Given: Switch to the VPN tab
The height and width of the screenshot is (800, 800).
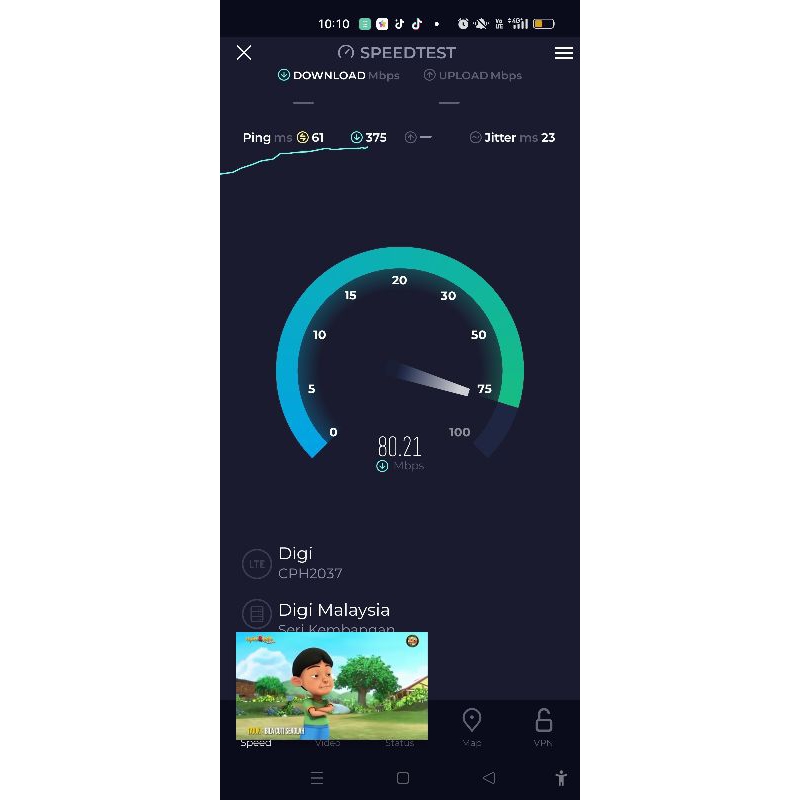Looking at the screenshot, I should pyautogui.click(x=543, y=728).
